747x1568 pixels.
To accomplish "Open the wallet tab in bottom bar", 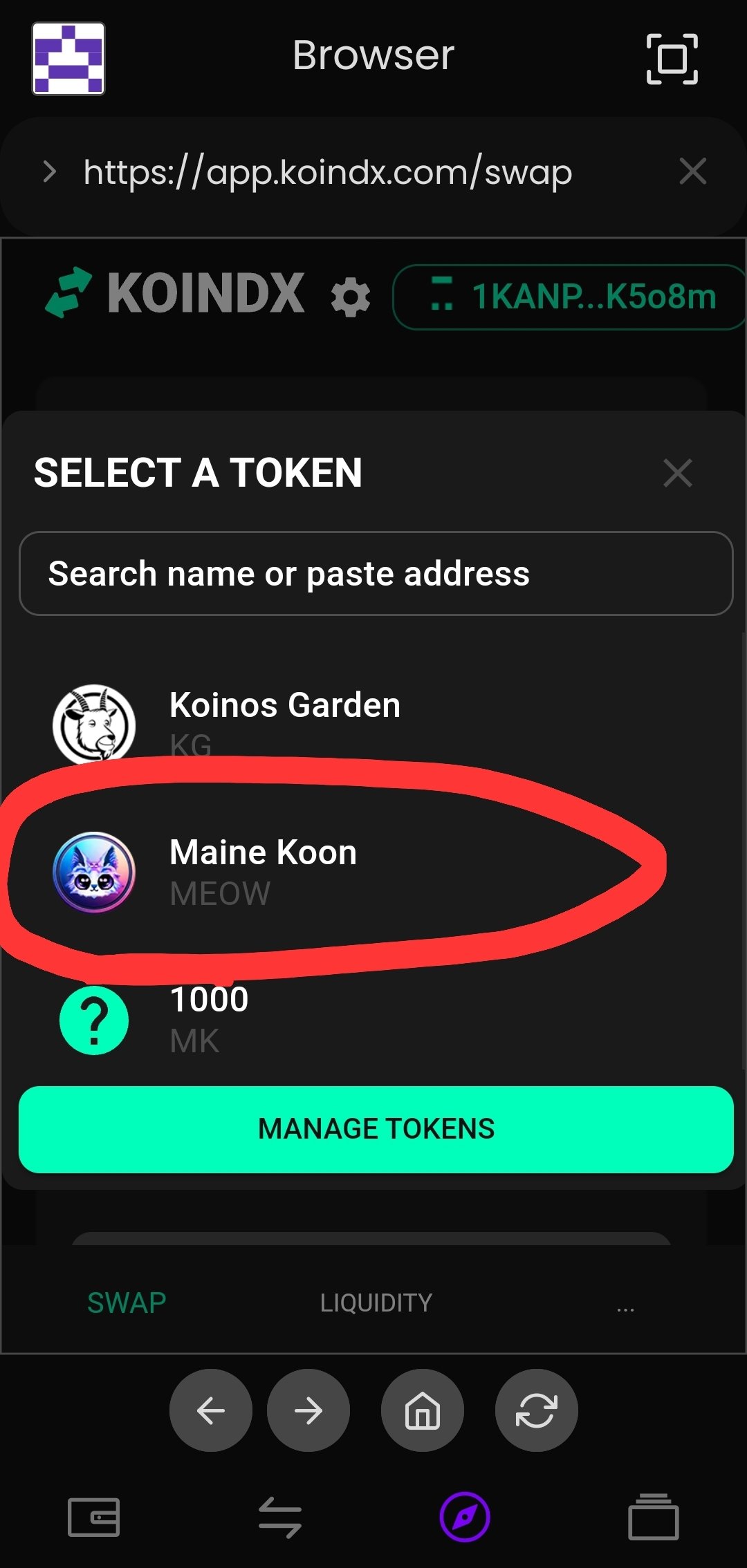I will point(93,1518).
